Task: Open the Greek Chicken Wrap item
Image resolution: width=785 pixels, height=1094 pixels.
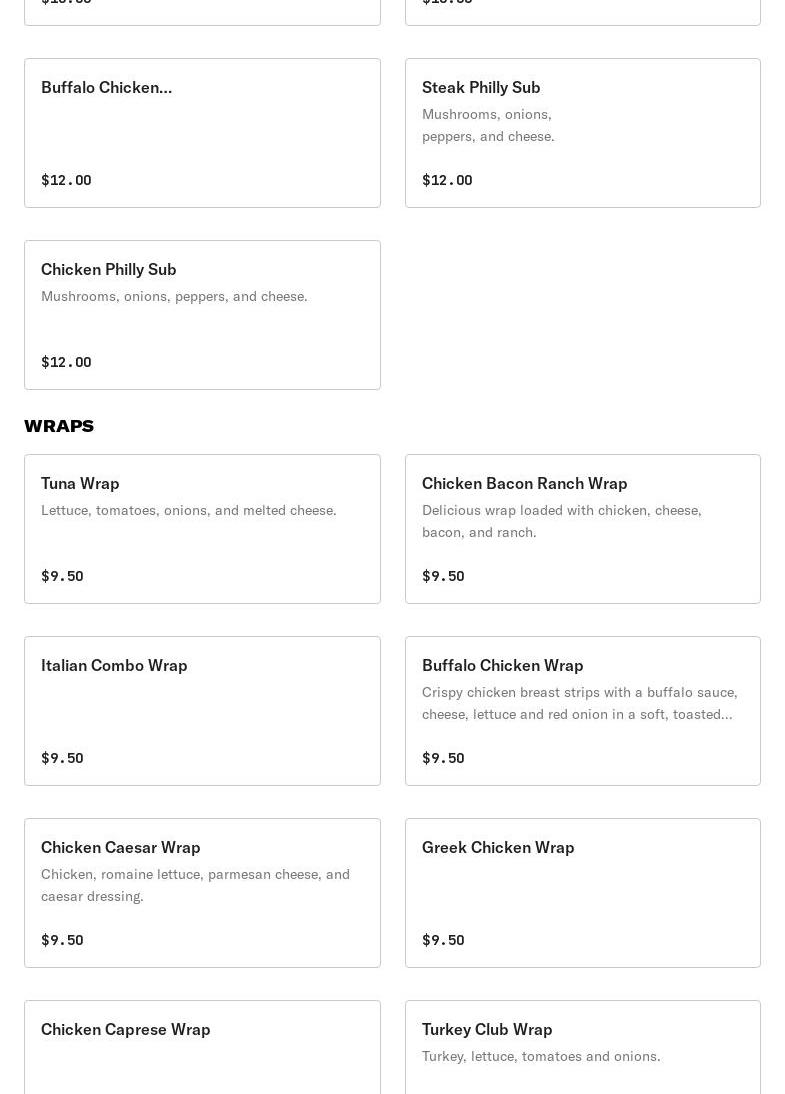Action: [582, 893]
